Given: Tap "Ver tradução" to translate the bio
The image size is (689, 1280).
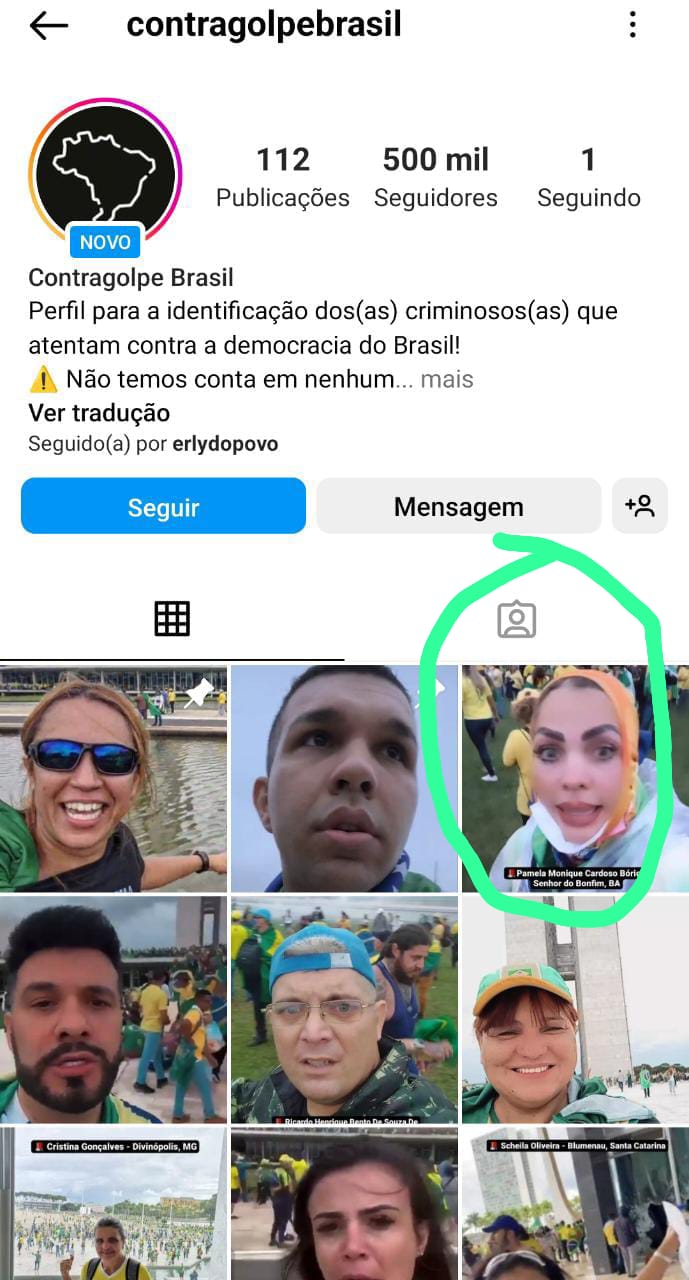Looking at the screenshot, I should point(99,413).
